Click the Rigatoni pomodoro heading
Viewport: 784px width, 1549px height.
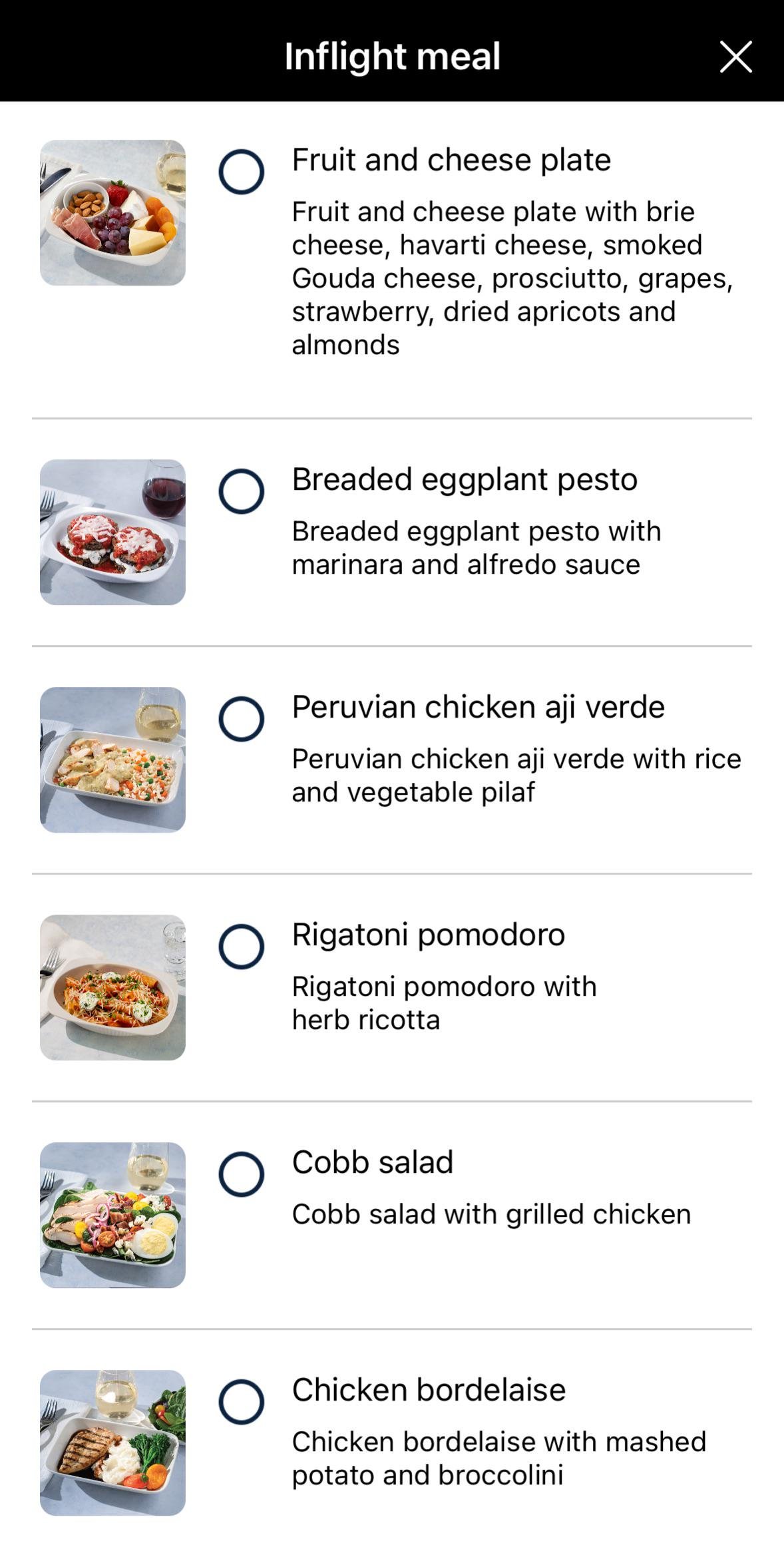pyautogui.click(x=427, y=936)
